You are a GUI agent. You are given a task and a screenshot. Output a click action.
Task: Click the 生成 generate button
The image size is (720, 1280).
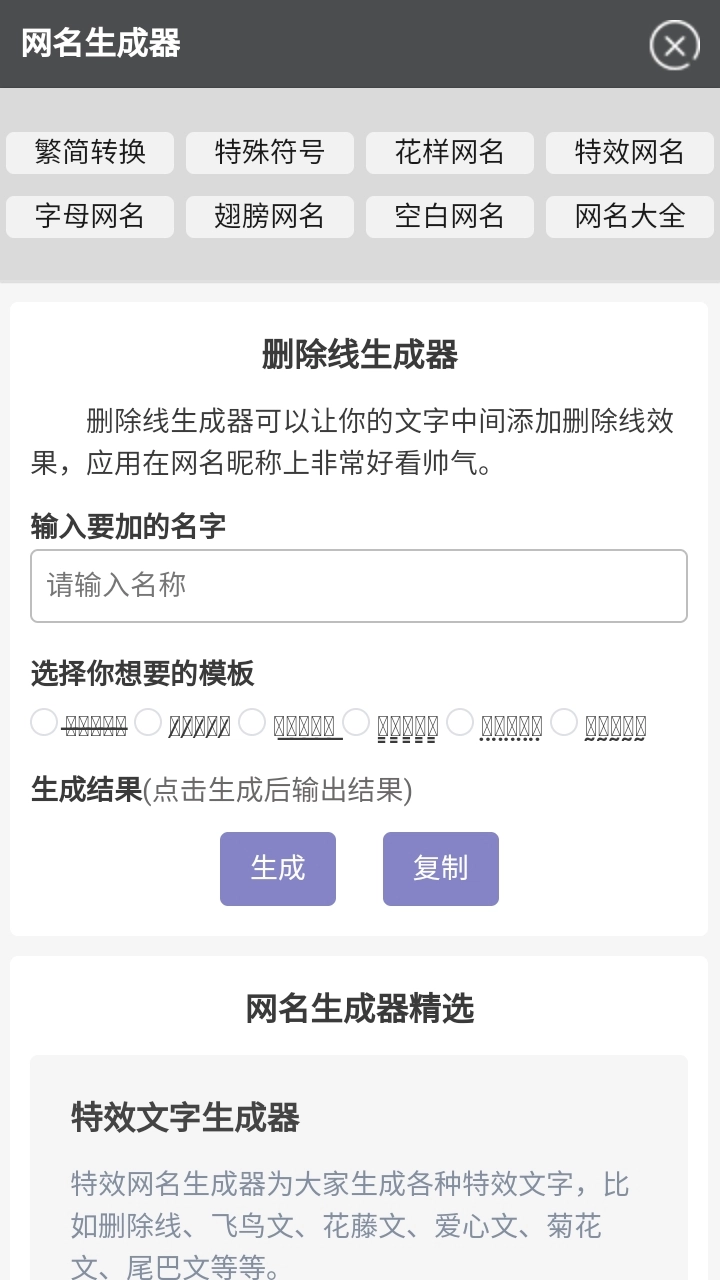click(277, 868)
